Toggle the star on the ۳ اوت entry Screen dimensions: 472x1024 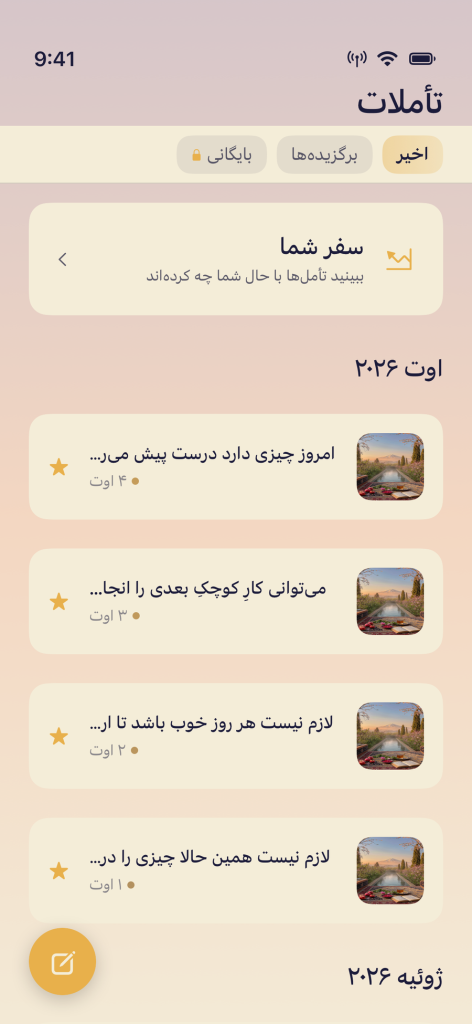coord(59,601)
